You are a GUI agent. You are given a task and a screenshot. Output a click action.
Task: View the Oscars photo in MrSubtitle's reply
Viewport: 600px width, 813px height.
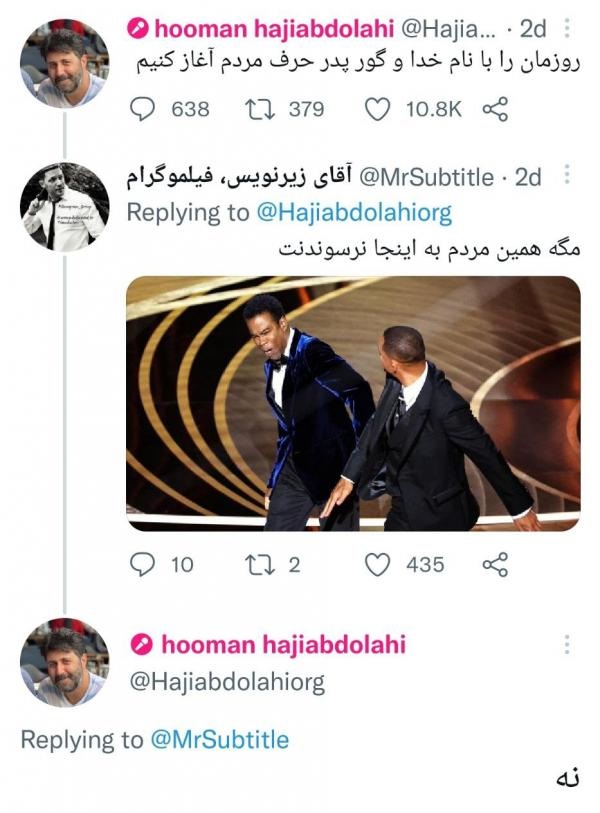click(x=353, y=402)
